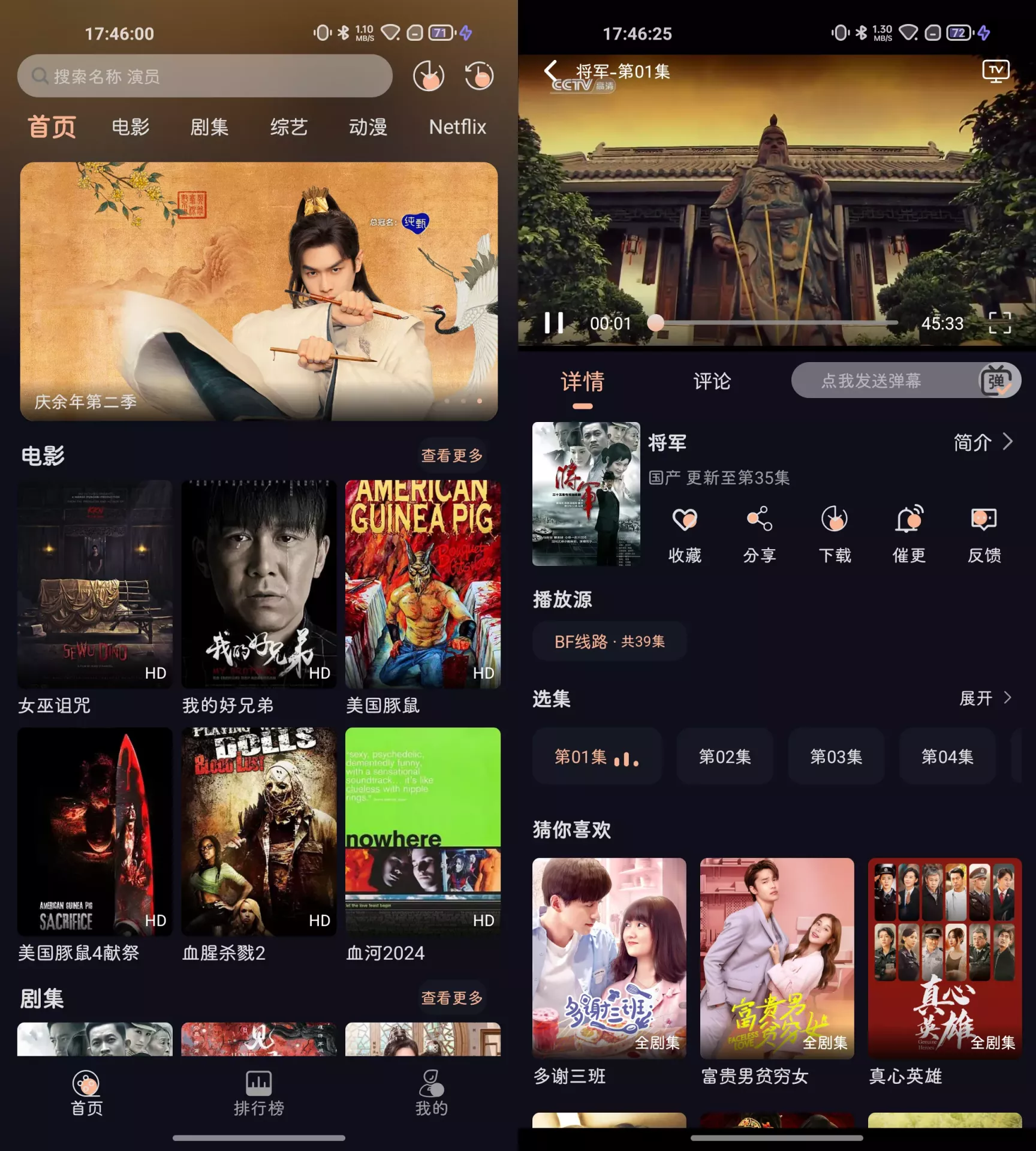Switch to the Netflix top tab
Screen dimensions: 1036x1151
[x=457, y=127]
